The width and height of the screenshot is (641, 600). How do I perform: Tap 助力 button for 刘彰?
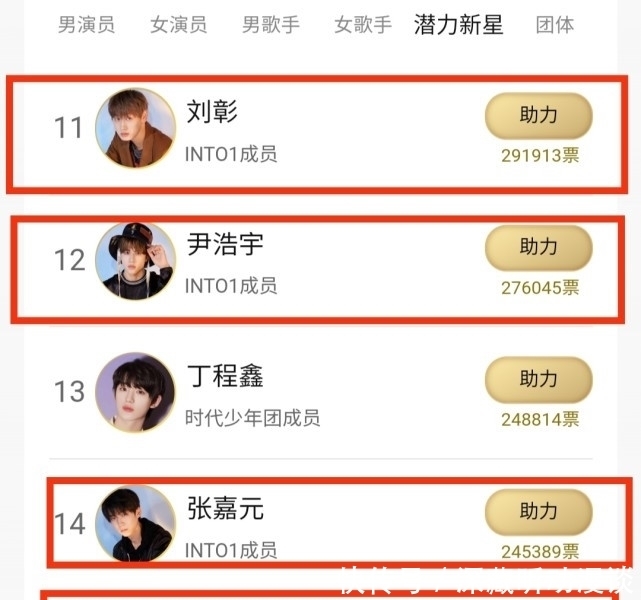[538, 116]
